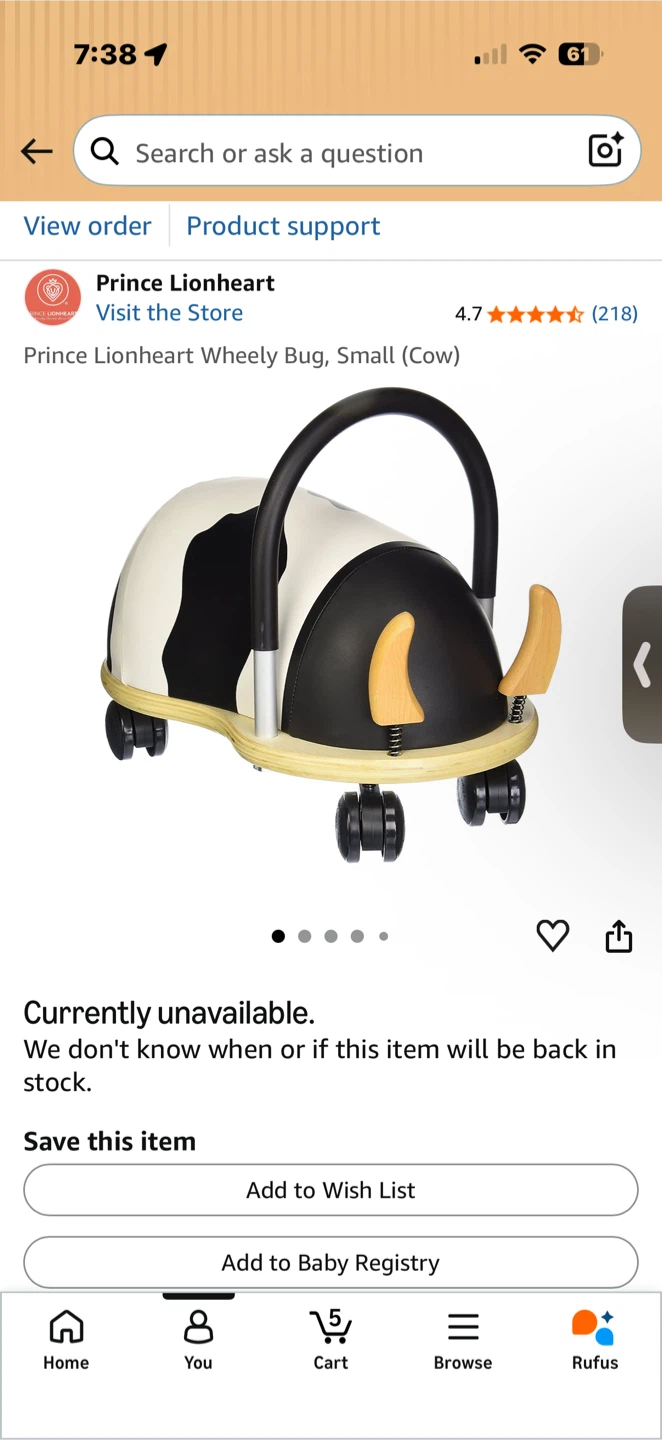The height and width of the screenshot is (1440, 662).
Task: Go back using the arrow icon
Action: coord(37,151)
